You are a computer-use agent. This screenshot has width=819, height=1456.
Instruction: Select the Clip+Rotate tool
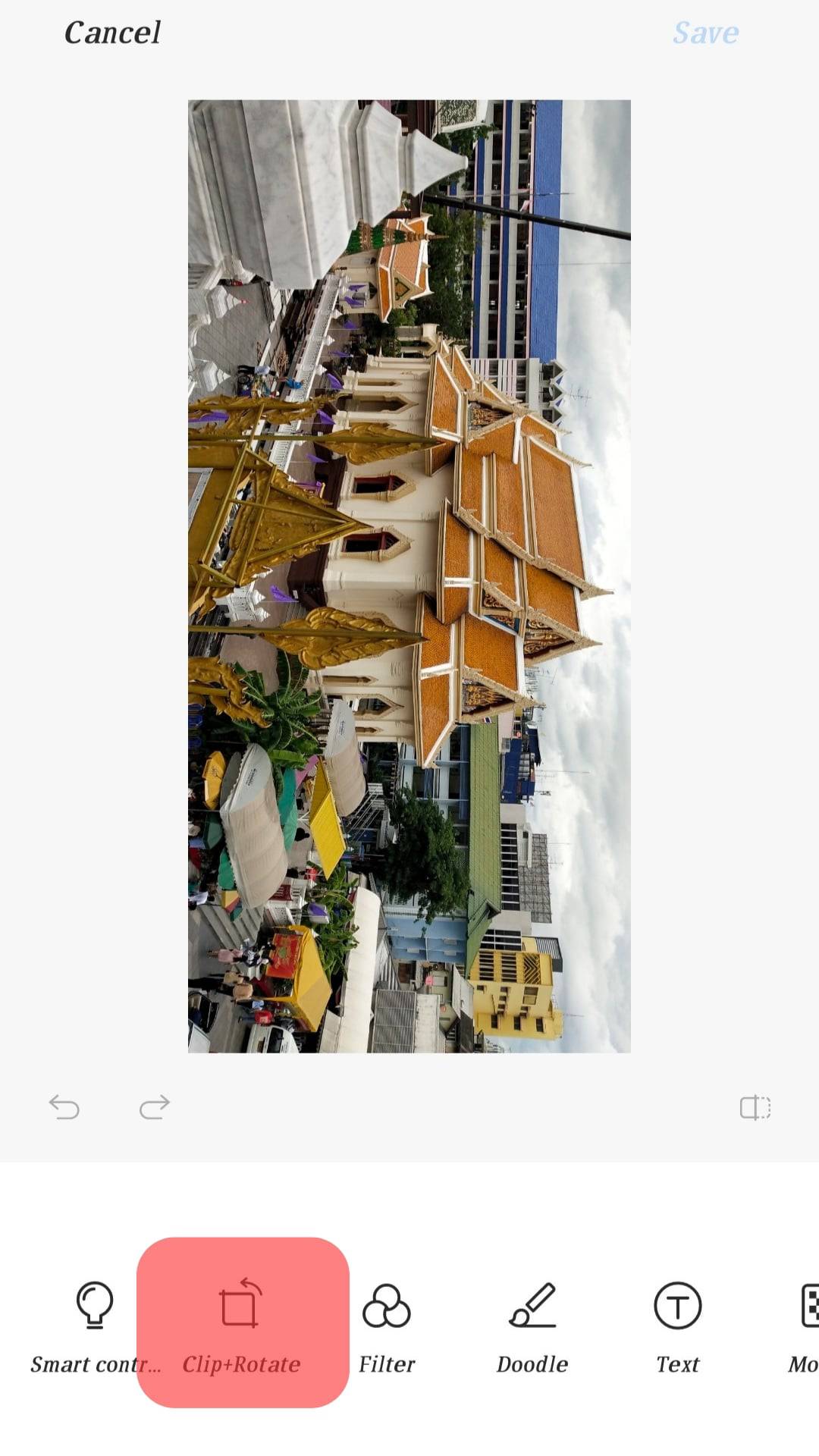point(241,1323)
